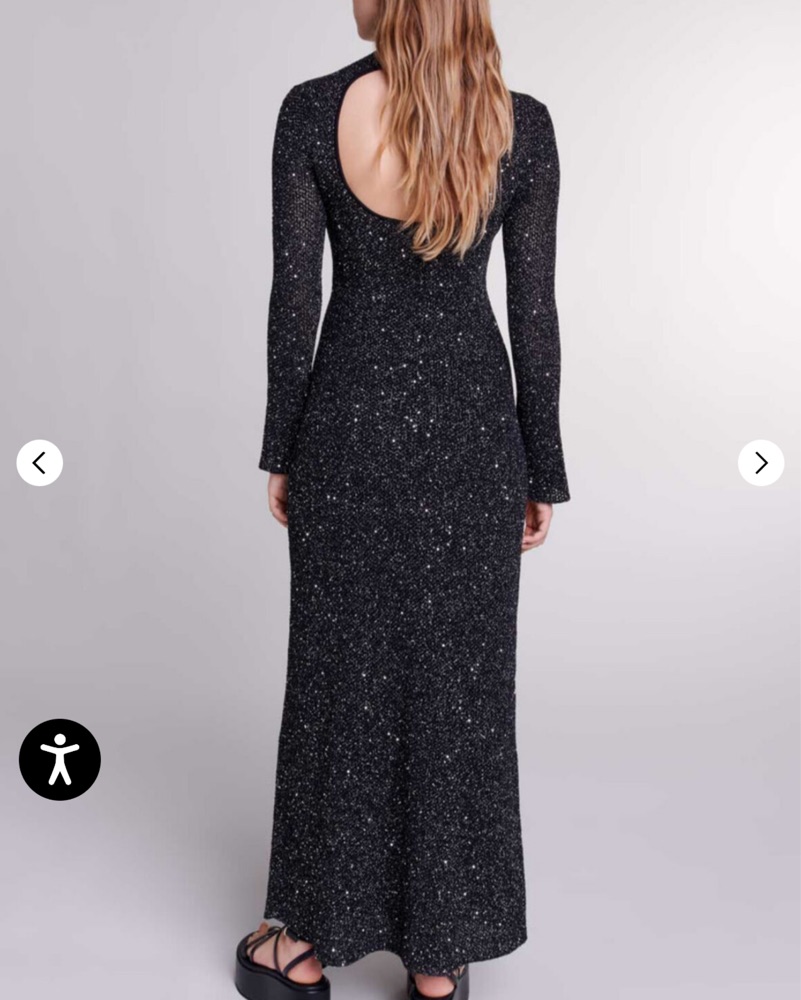Open the accessibility options button
Viewport: 801px width, 1000px height.
click(60, 760)
